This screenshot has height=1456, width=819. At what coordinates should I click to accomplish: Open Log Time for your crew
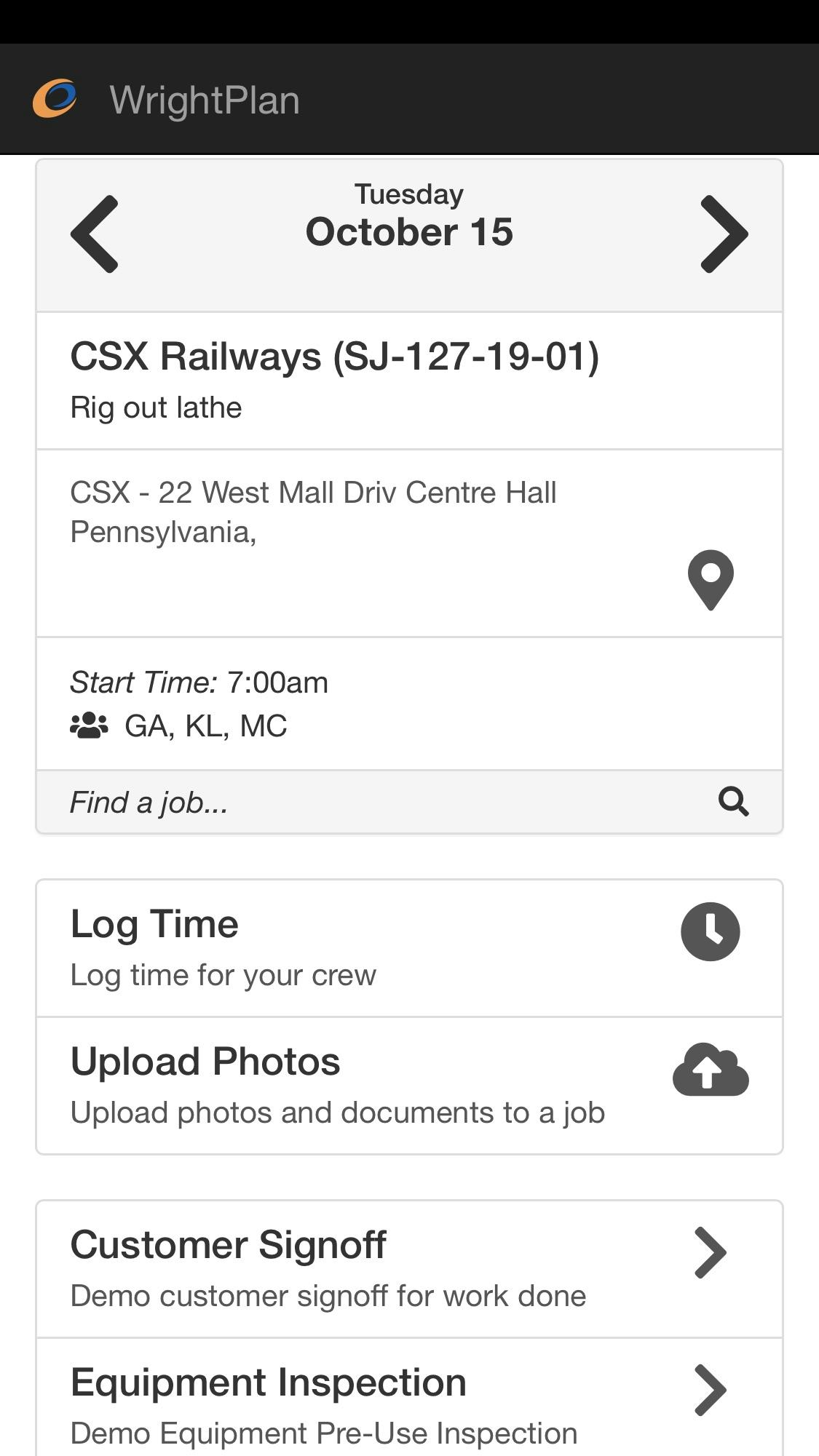tap(409, 947)
